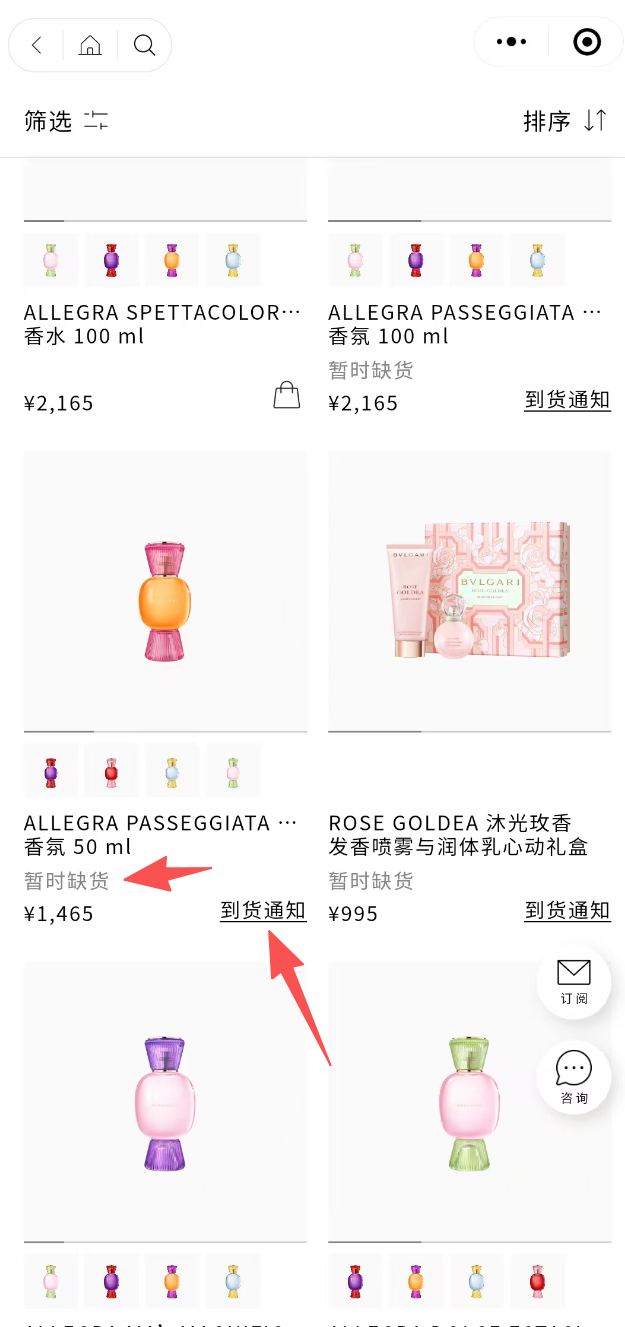Tap 到货通知 for ROSE GOLDEA gift set
Viewport: 625px width, 1327px height.
click(567, 910)
